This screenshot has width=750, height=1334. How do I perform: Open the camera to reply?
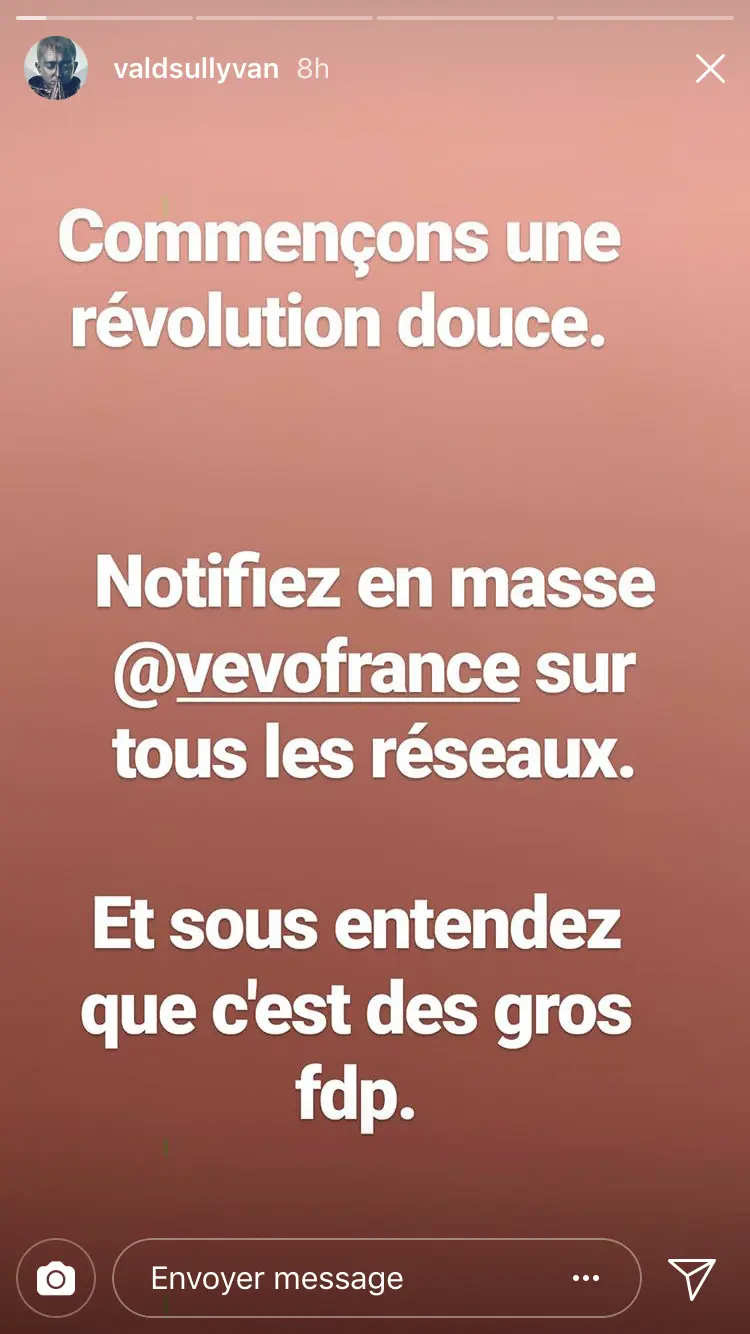point(56,1278)
